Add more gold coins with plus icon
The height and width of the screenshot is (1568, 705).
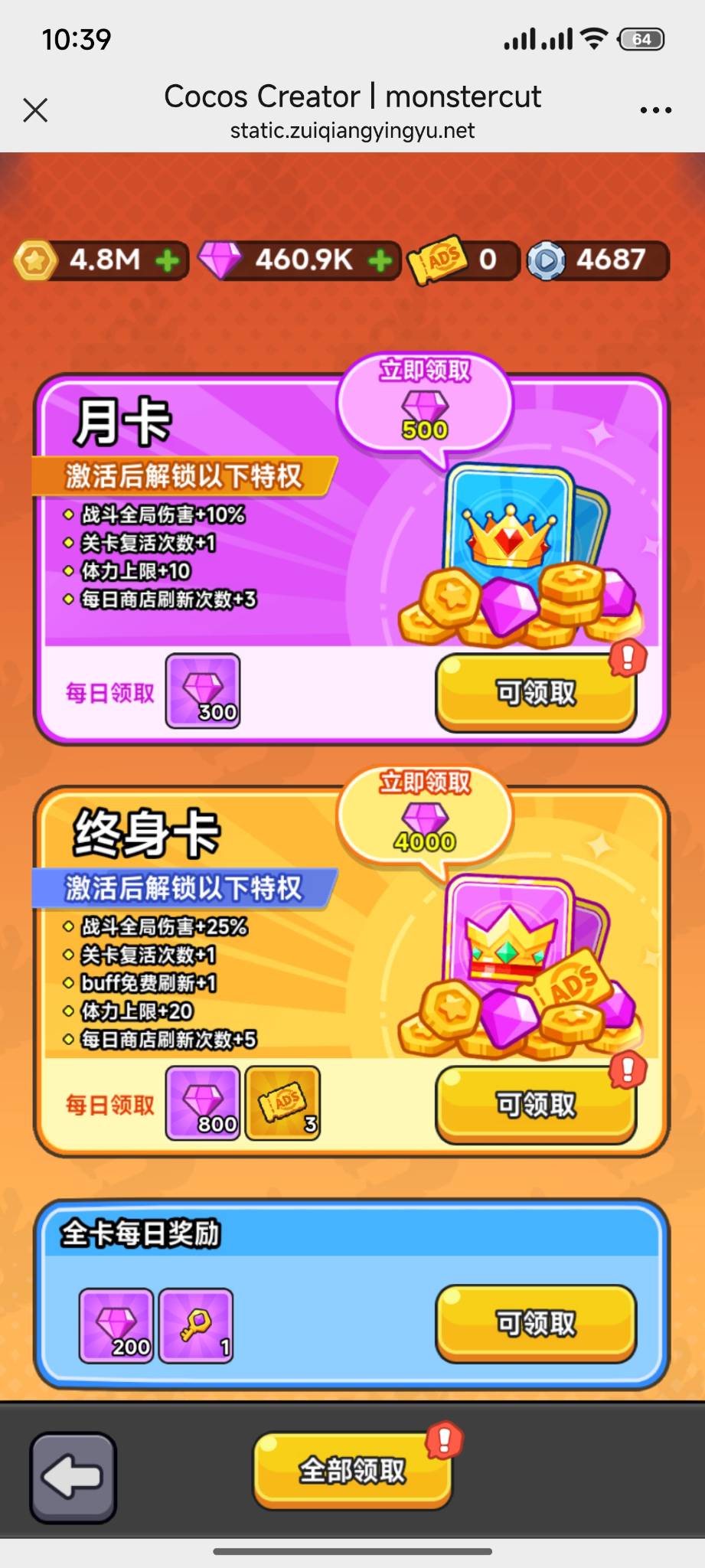(x=168, y=260)
